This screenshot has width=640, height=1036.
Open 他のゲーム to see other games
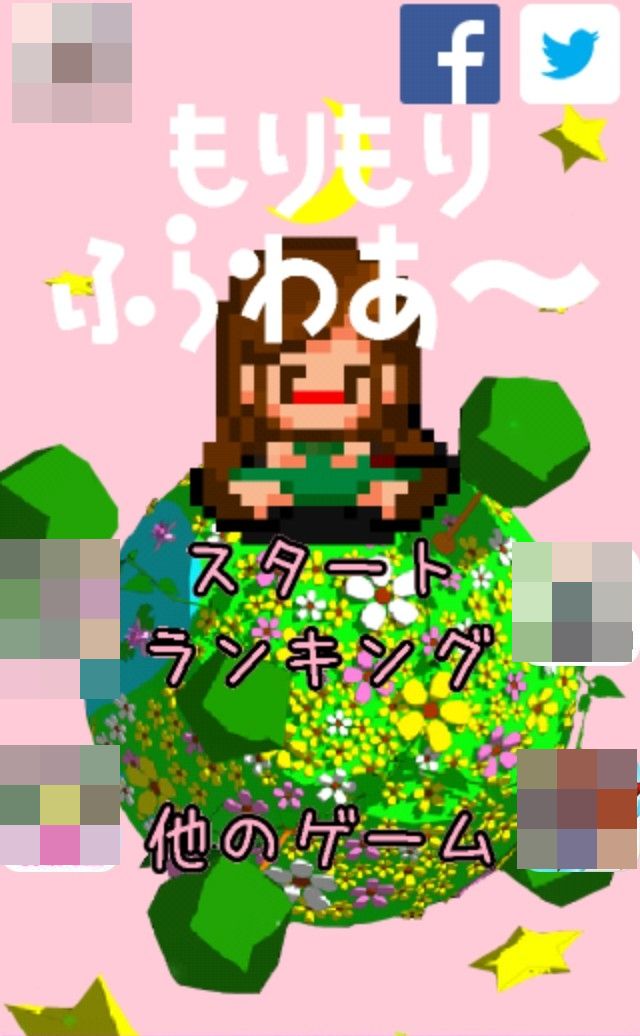(x=320, y=838)
